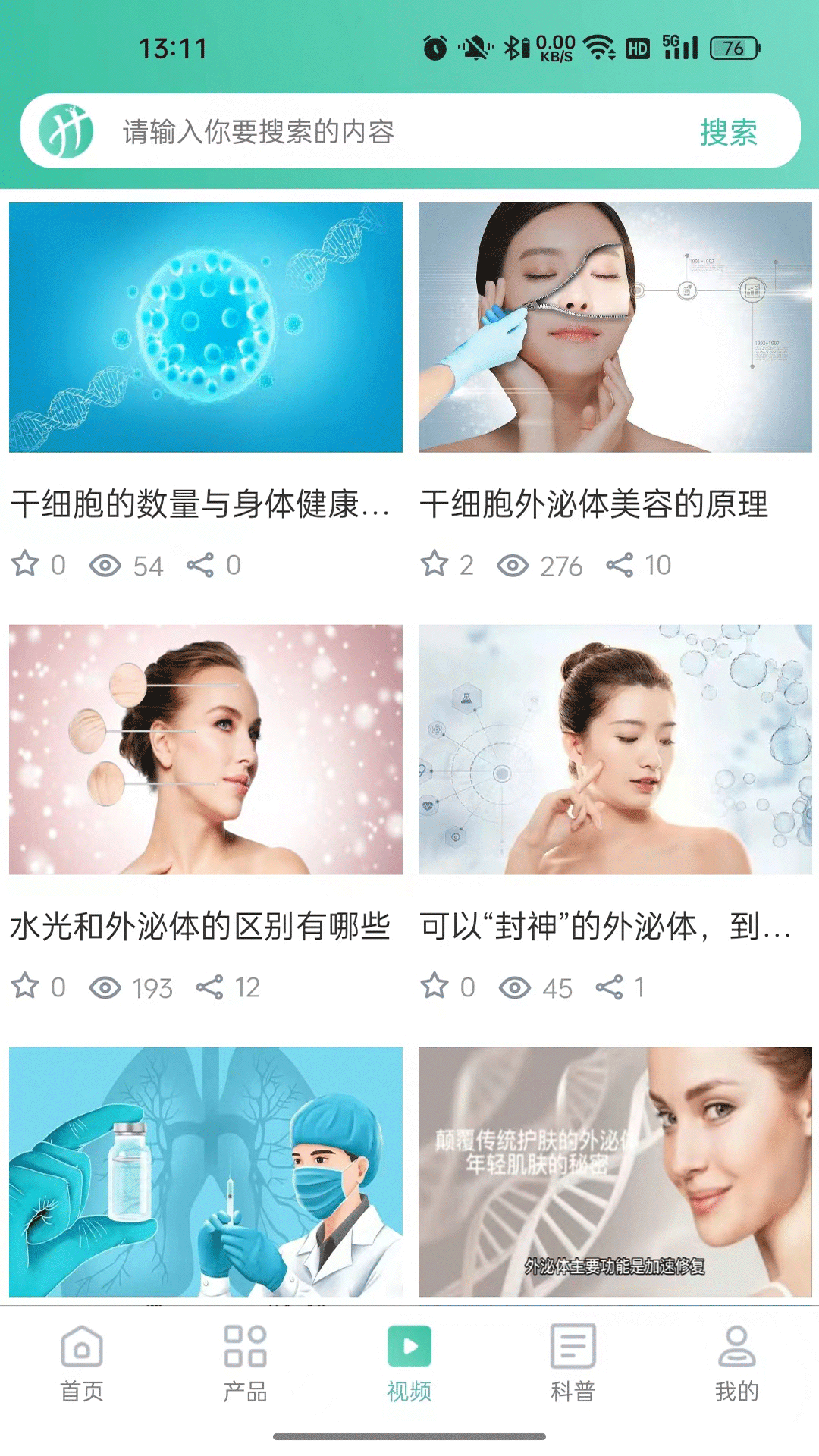Image resolution: width=819 pixels, height=1456 pixels.
Task: Tap the battery indicator showing 76
Action: click(733, 47)
